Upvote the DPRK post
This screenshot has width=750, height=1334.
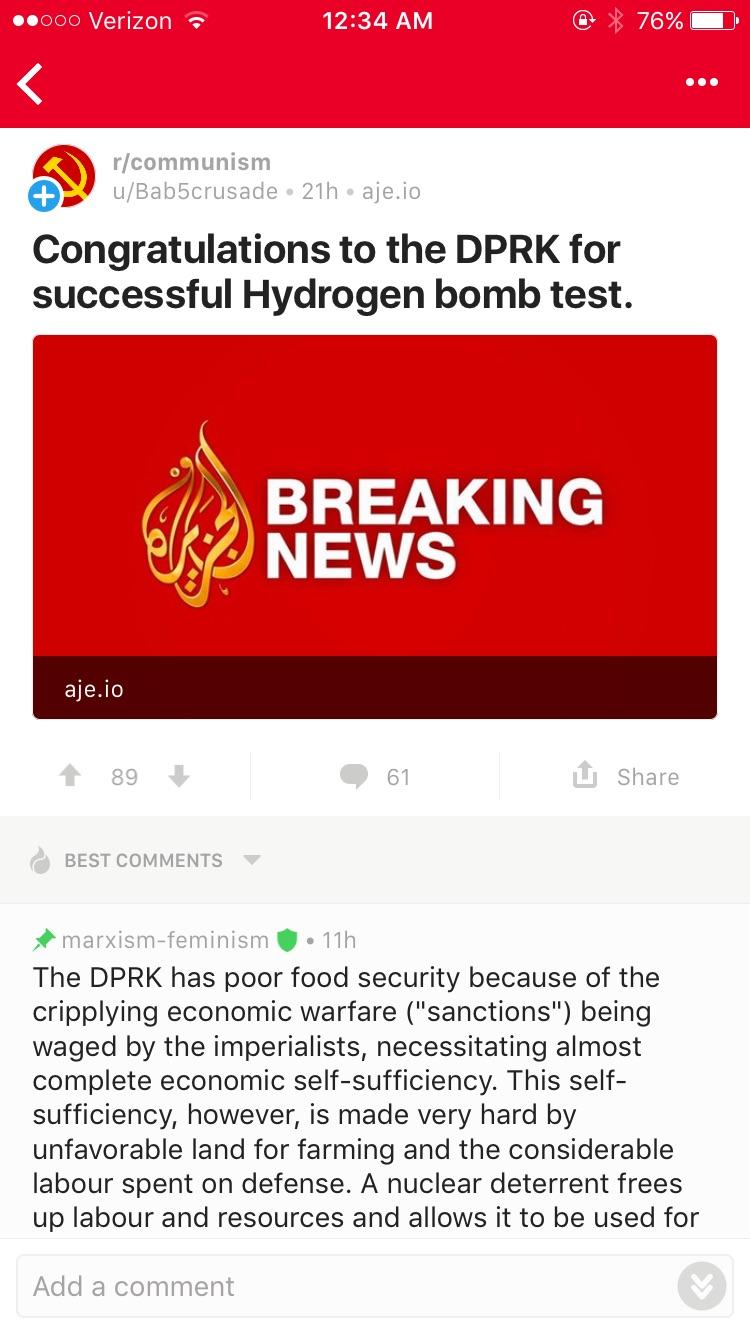[x=70, y=776]
